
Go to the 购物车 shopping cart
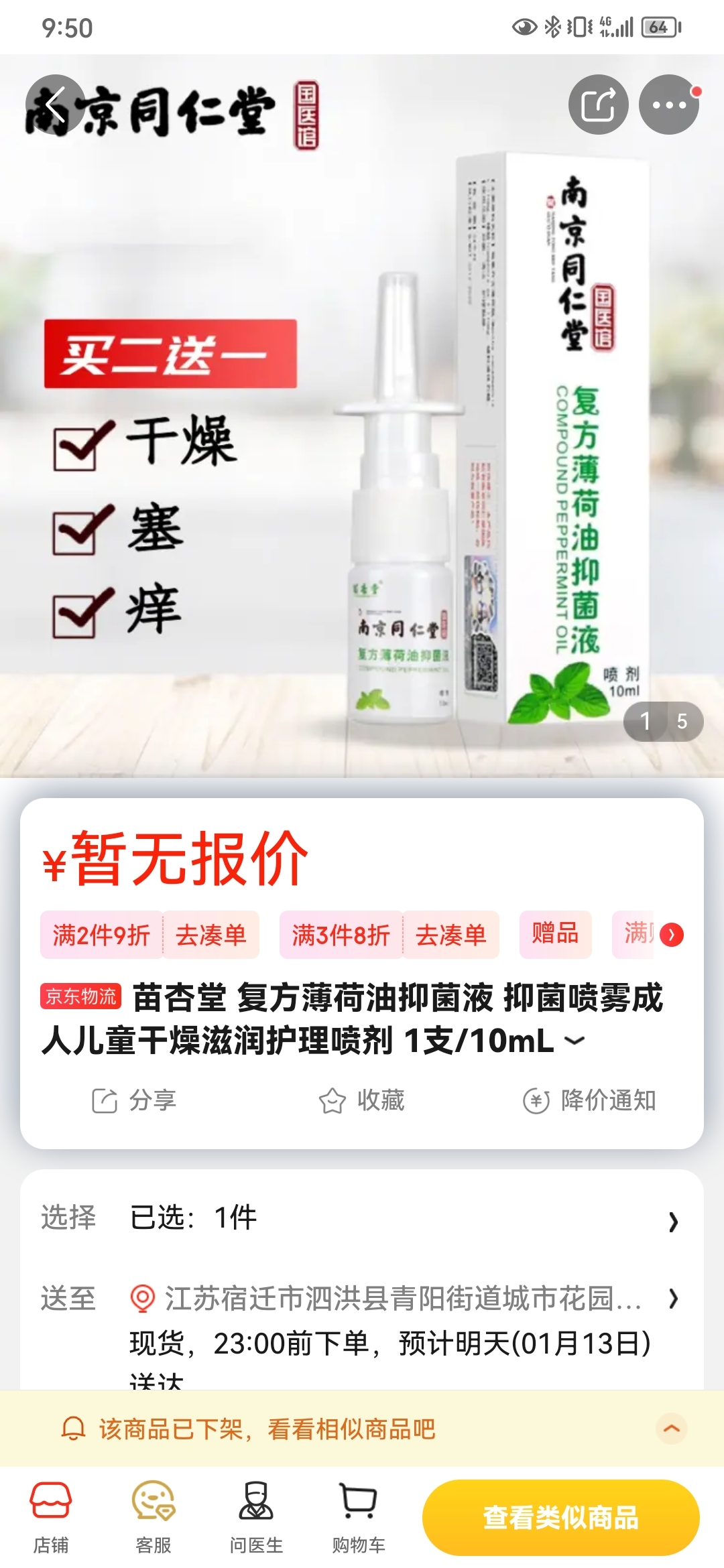coord(359,1517)
